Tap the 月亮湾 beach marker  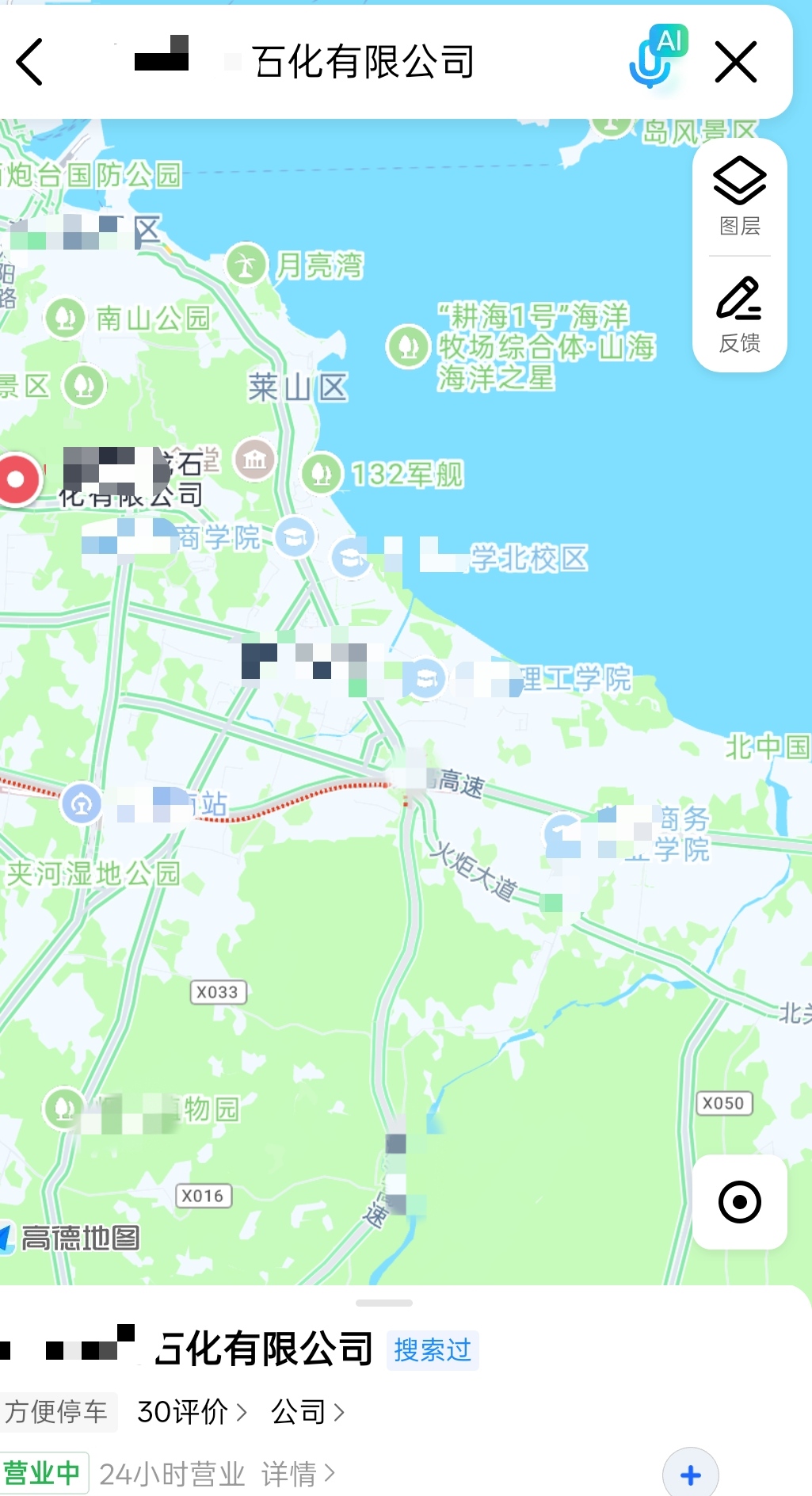point(246,265)
